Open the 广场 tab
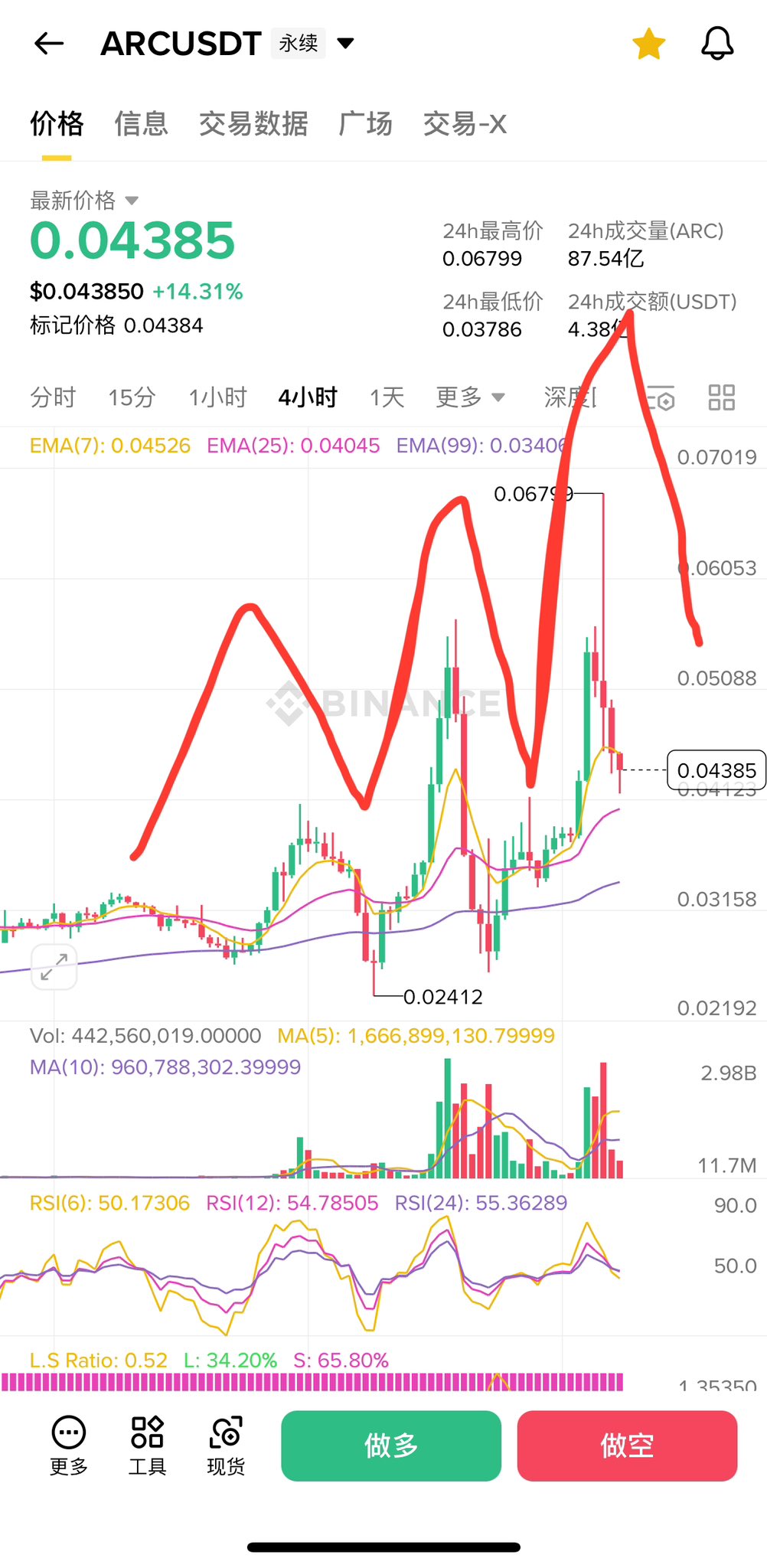767x1568 pixels. pyautogui.click(x=365, y=123)
